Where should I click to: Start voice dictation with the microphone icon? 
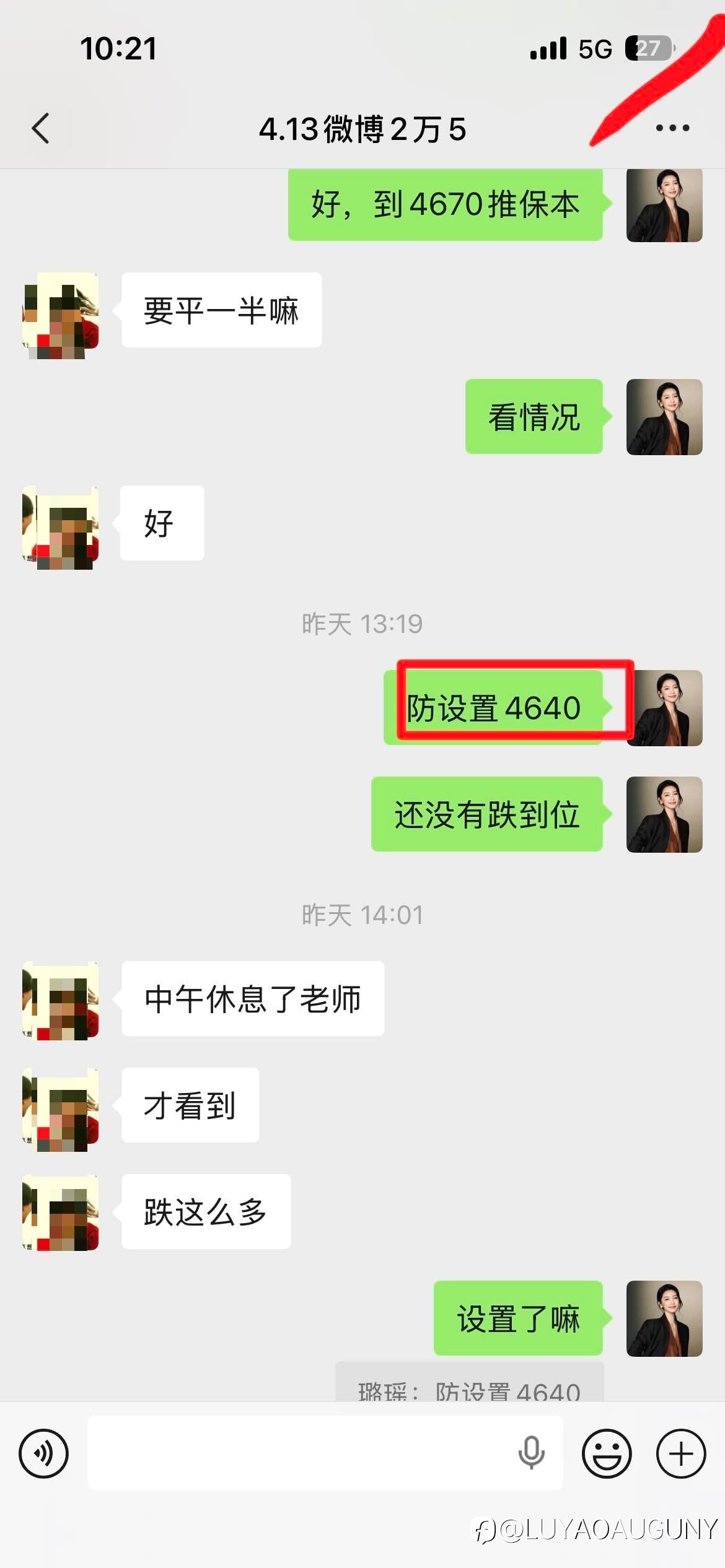[x=531, y=1453]
